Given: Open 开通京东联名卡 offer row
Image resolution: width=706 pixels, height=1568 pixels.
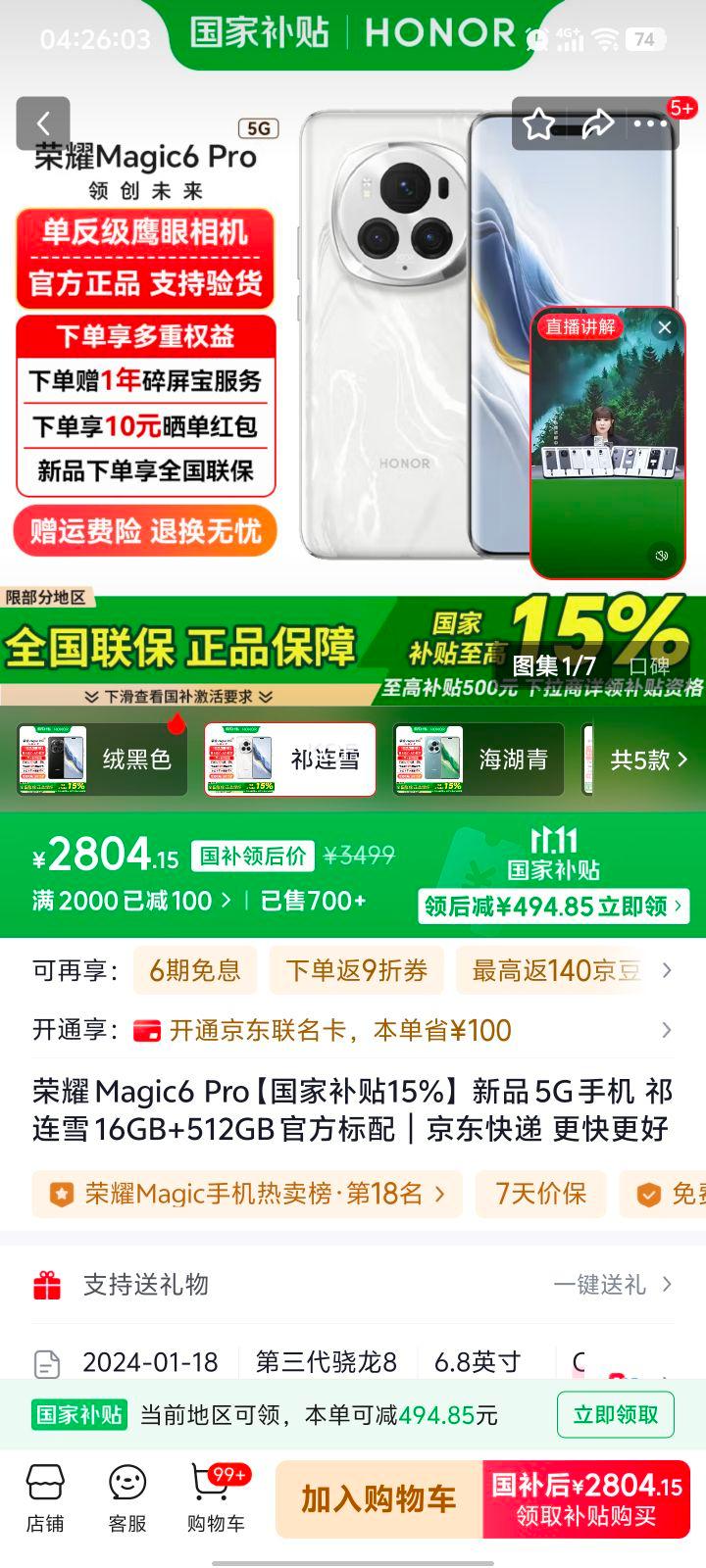Looking at the screenshot, I should point(353,1030).
